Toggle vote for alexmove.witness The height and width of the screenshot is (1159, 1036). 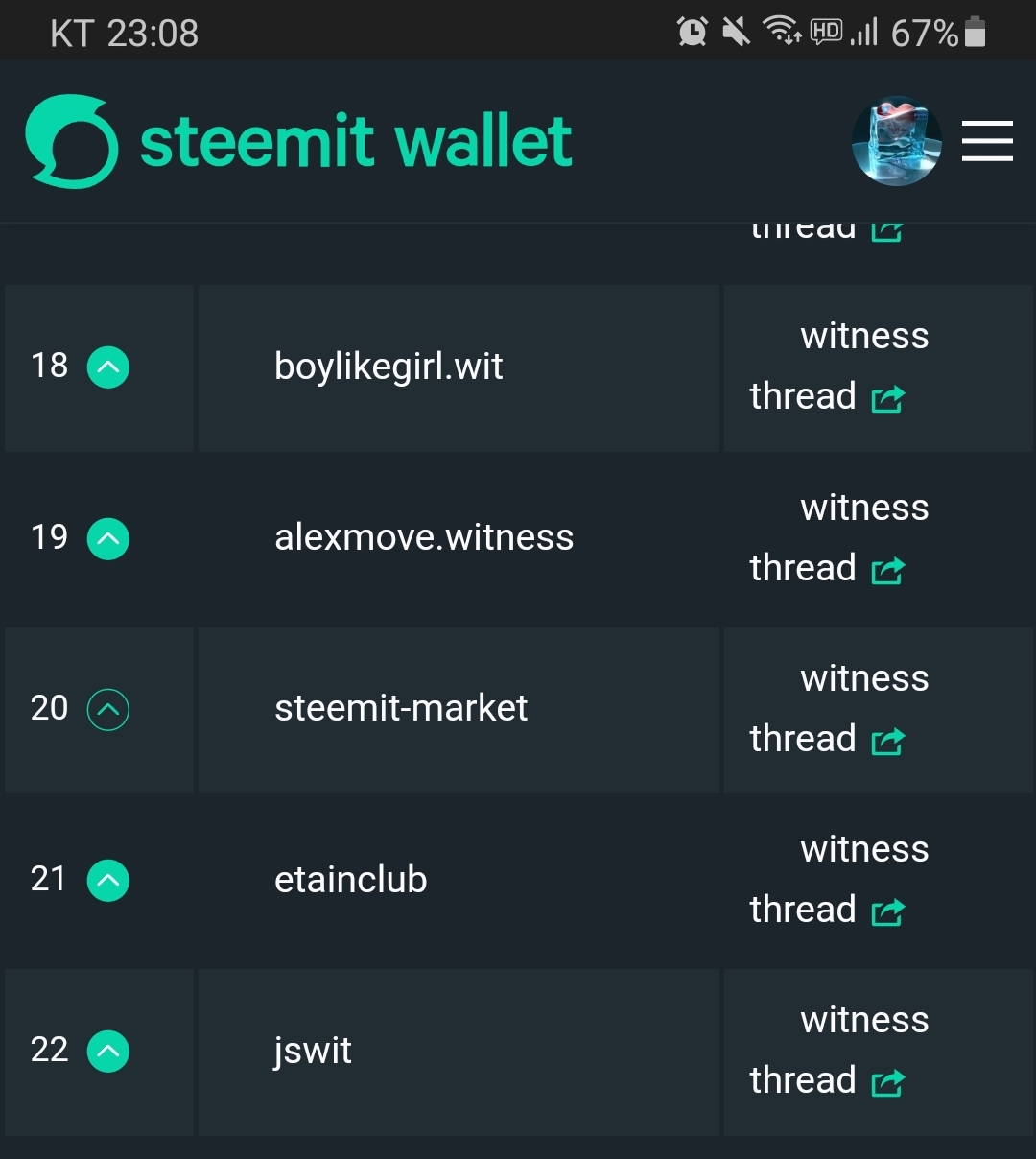108,538
